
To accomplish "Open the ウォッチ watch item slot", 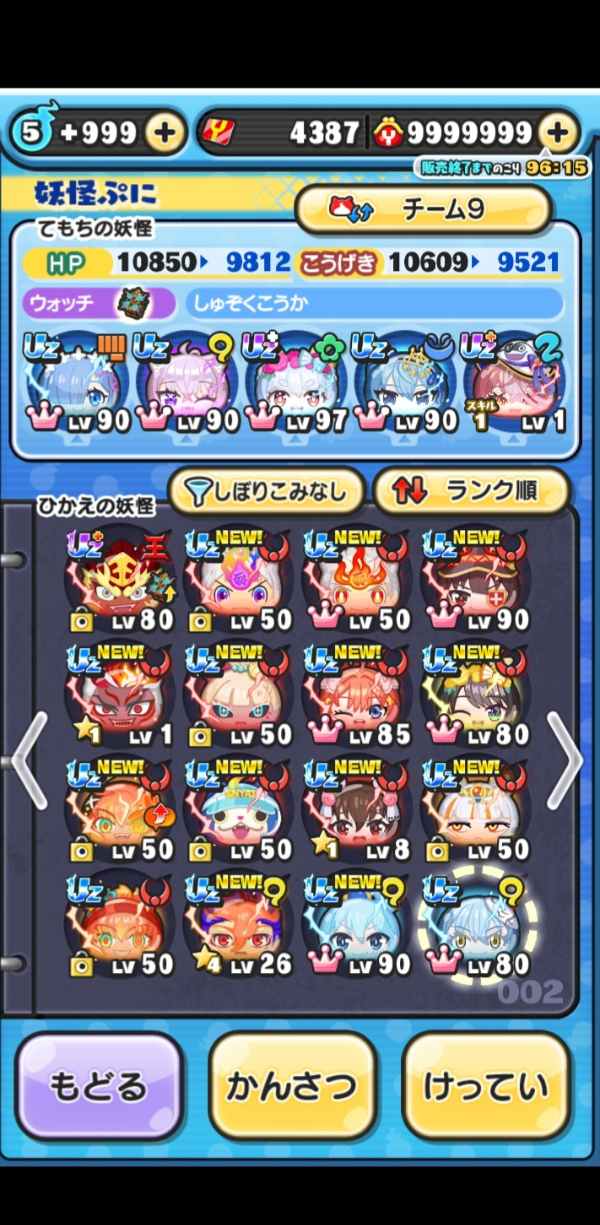I will pyautogui.click(x=132, y=303).
